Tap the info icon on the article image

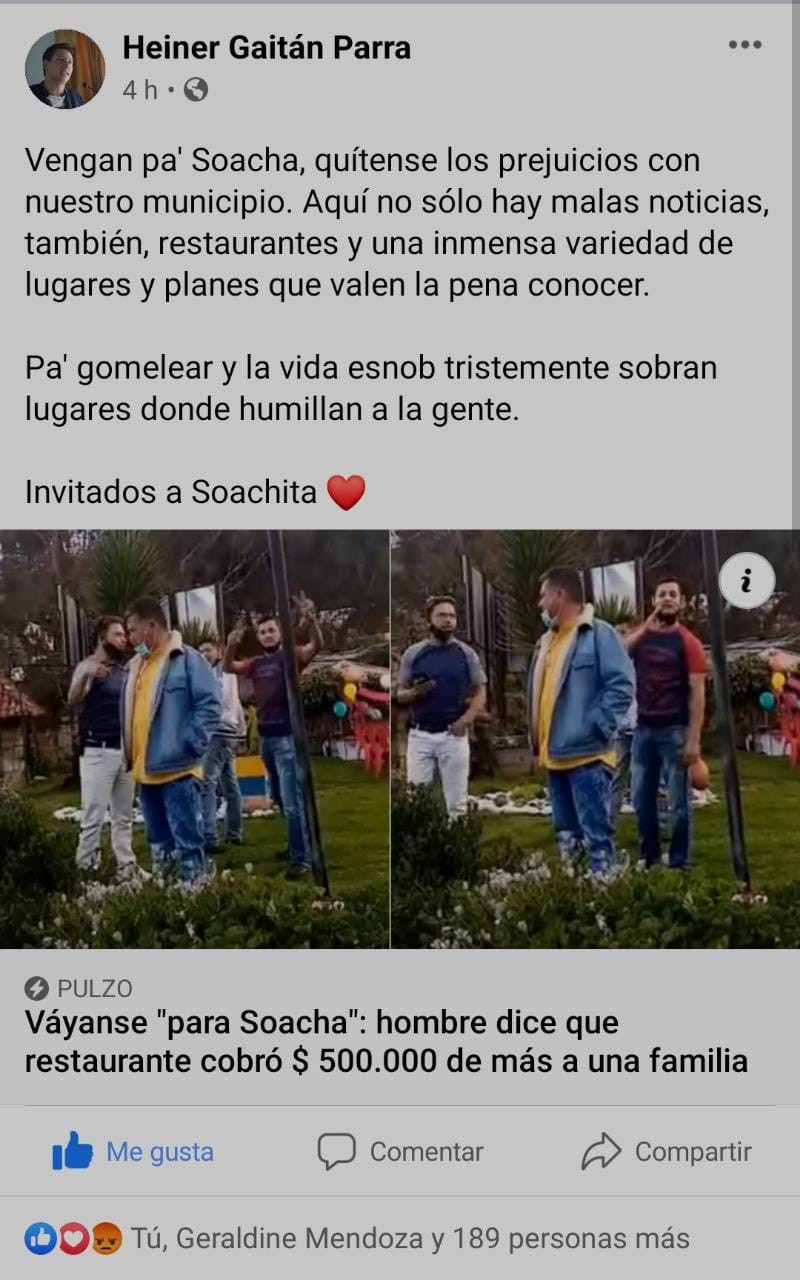[746, 580]
